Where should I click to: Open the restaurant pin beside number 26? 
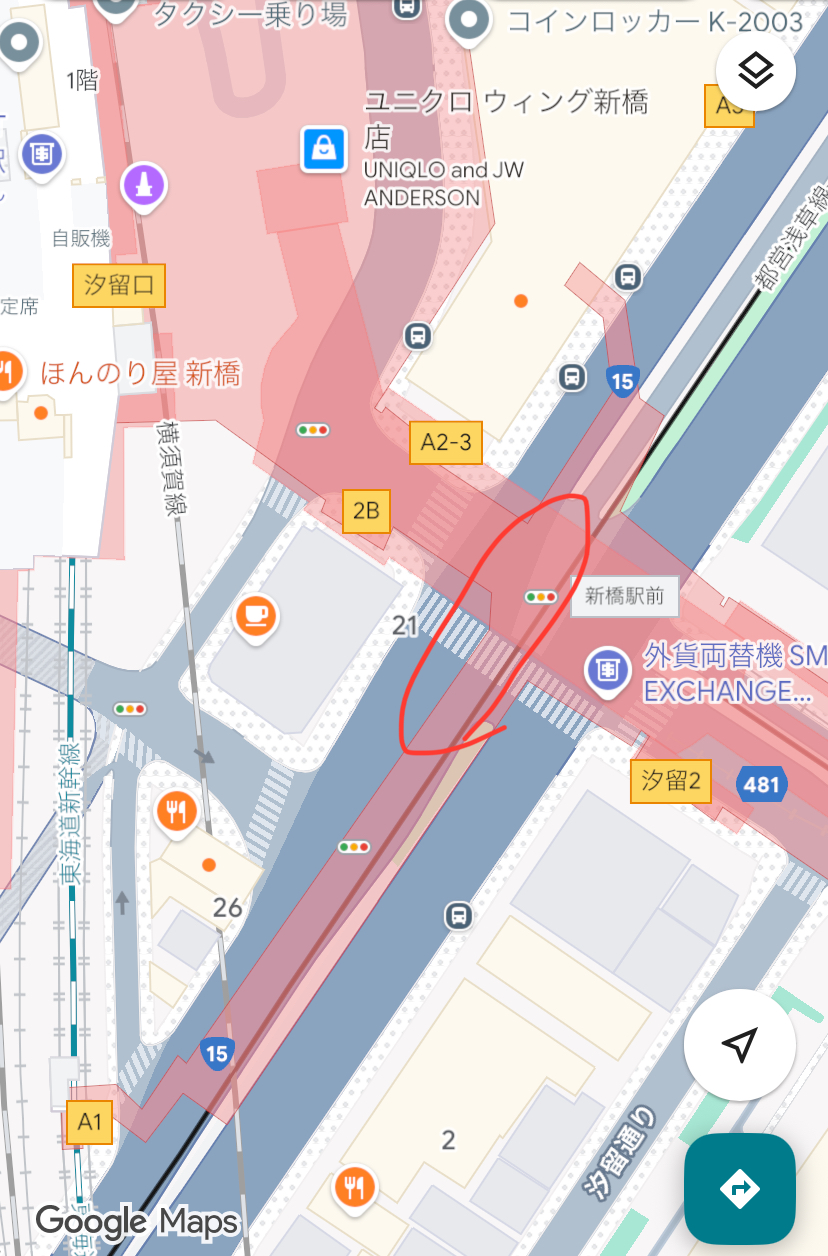click(177, 811)
